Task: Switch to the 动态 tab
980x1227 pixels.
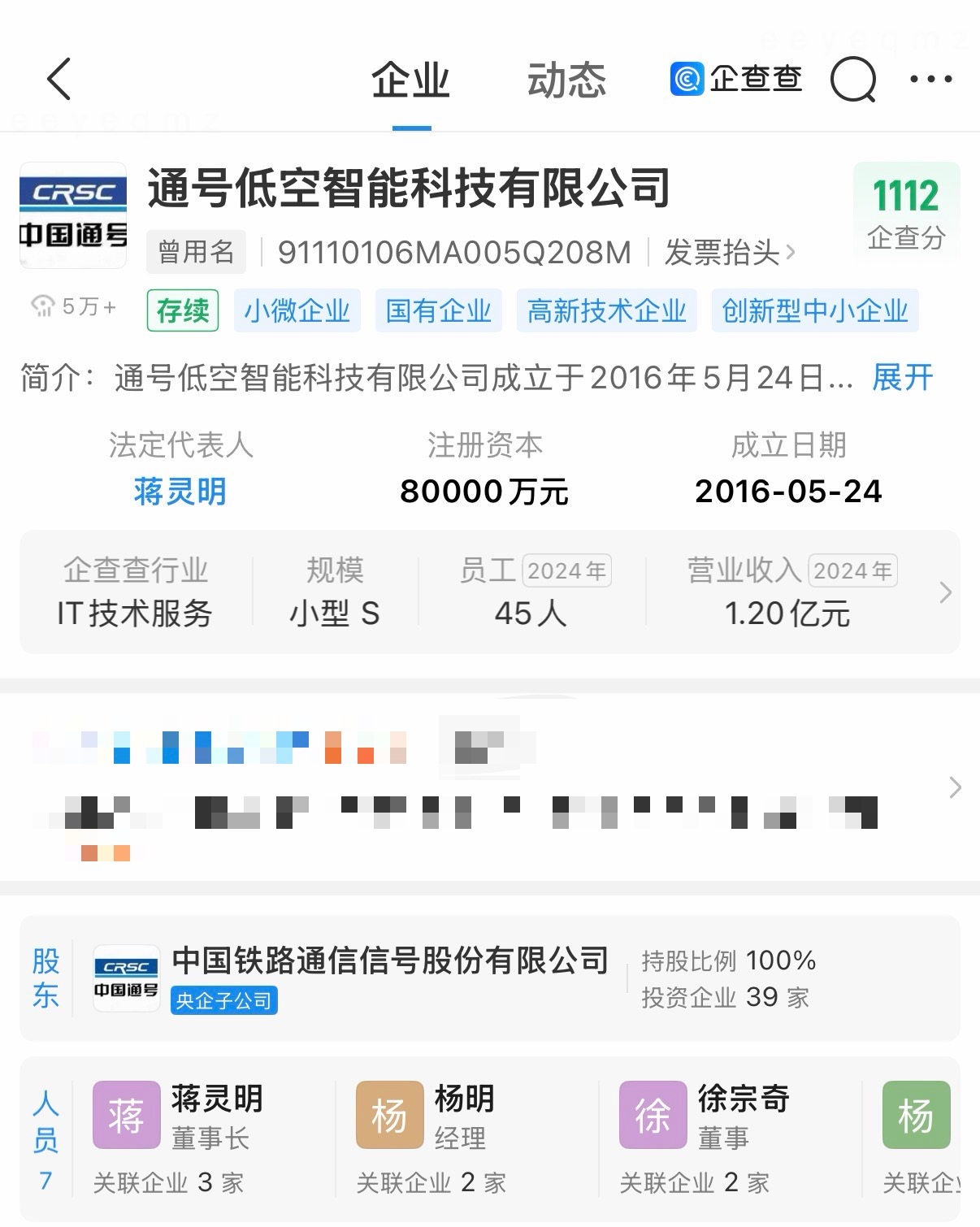Action: pos(566,80)
